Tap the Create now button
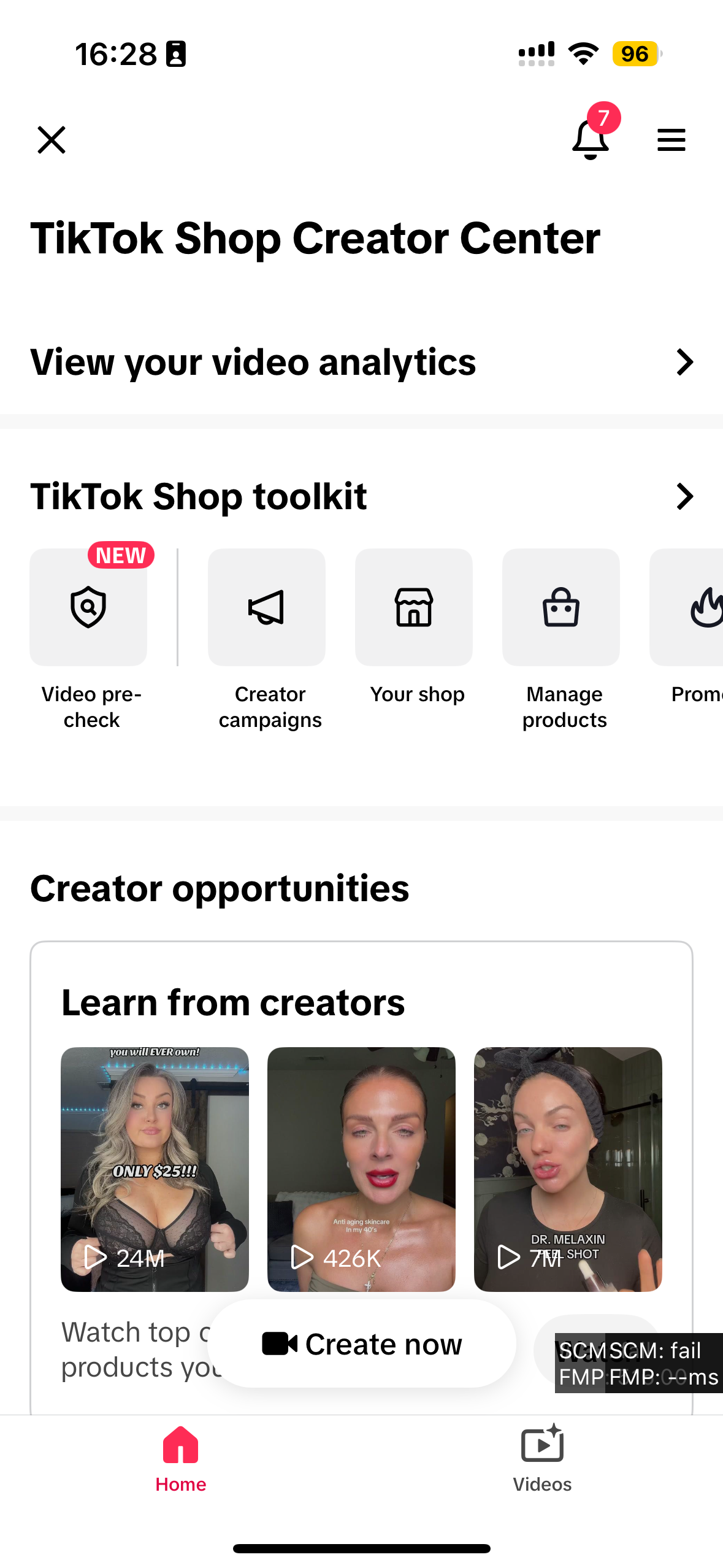This screenshot has width=723, height=1568. 362,1344
